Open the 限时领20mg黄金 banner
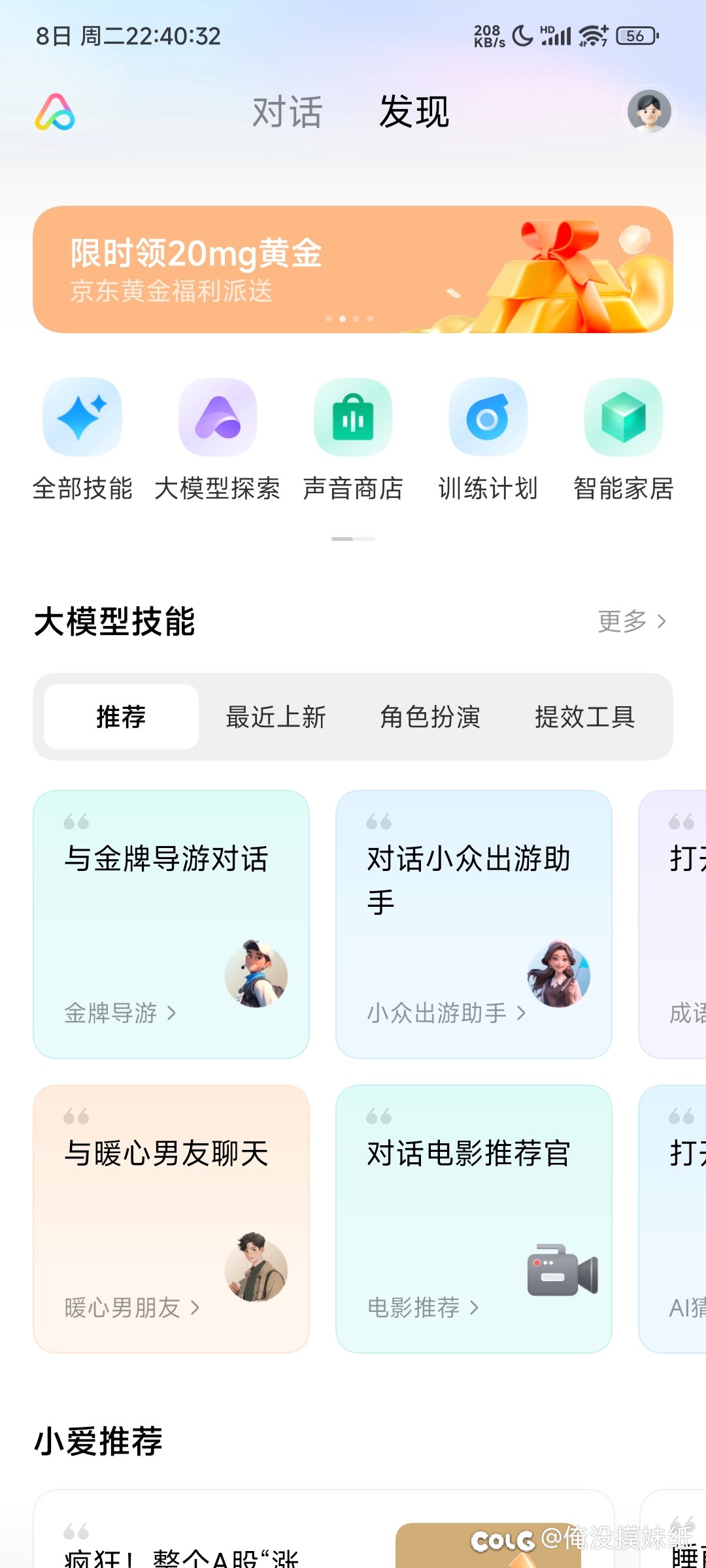Viewport: 706px width, 1568px height. [x=353, y=270]
